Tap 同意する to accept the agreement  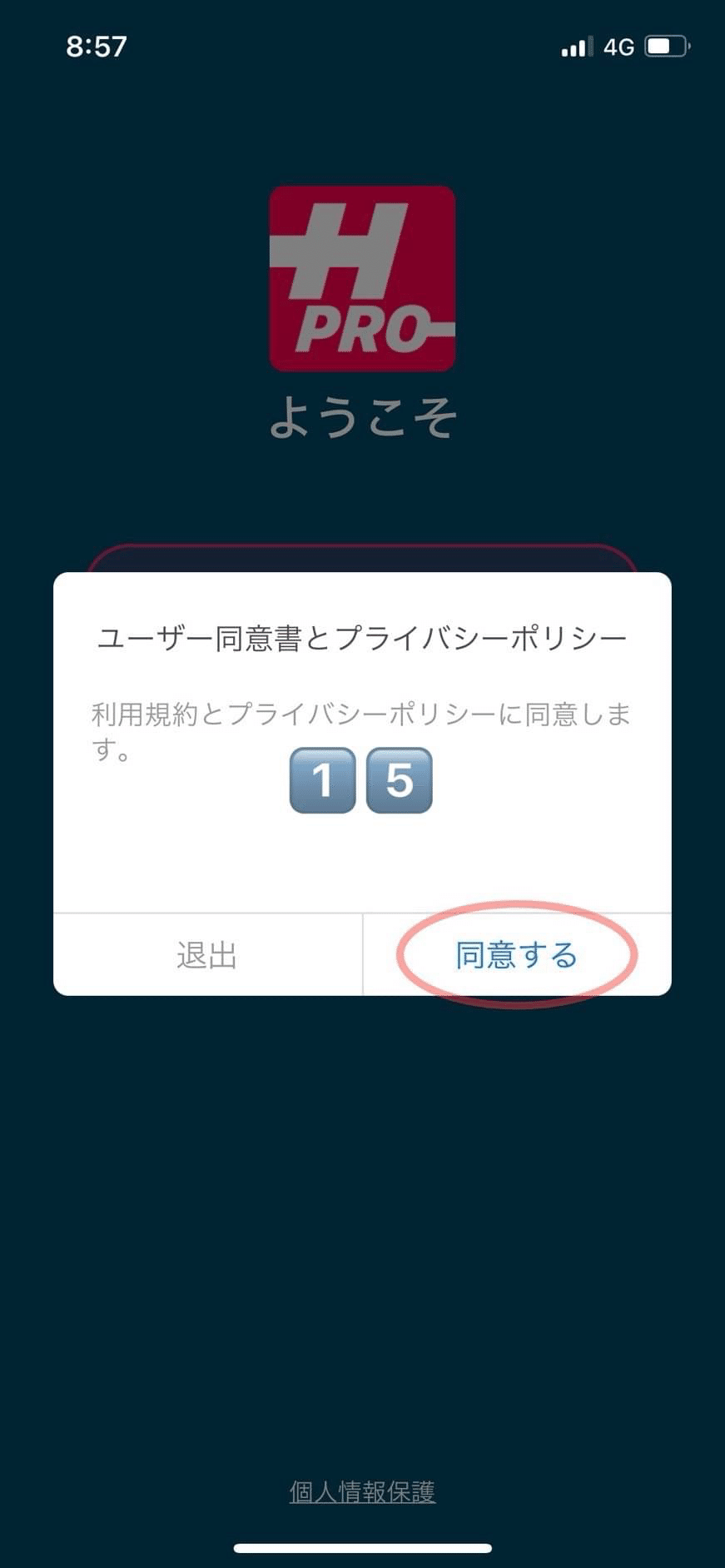(x=516, y=955)
